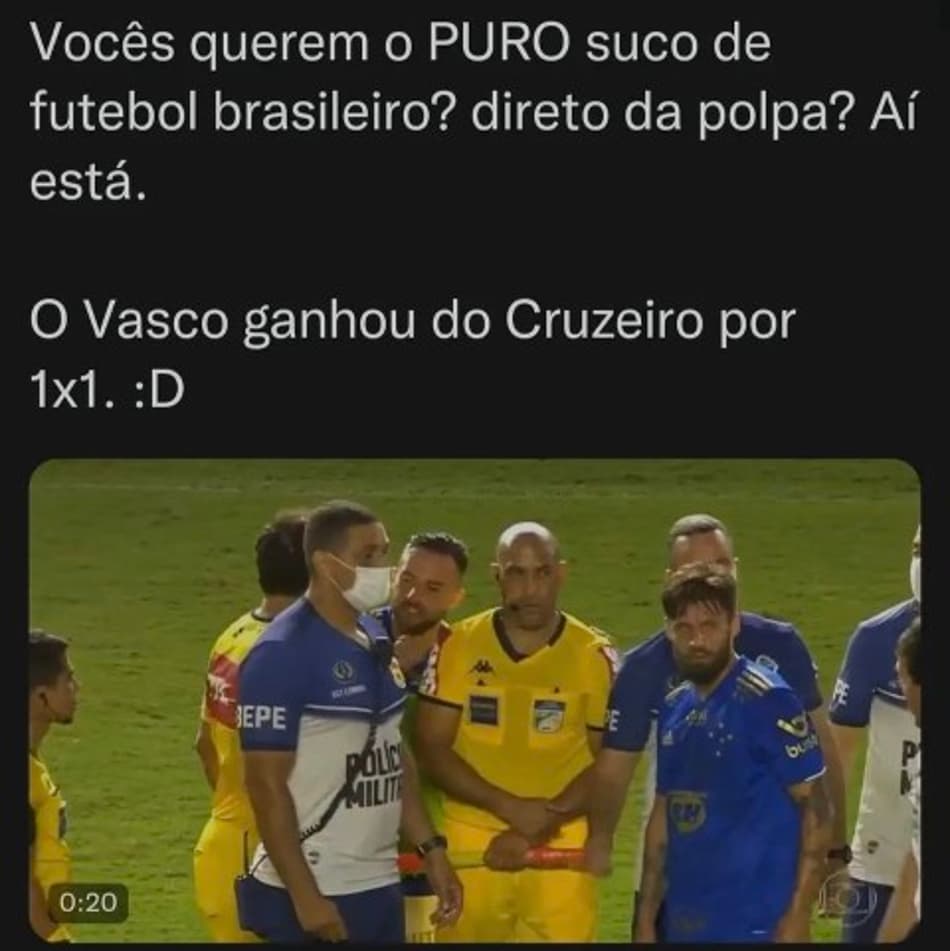Image resolution: width=950 pixels, height=951 pixels.
Task: Play the 0:20 video in the post
Action: (x=474, y=700)
